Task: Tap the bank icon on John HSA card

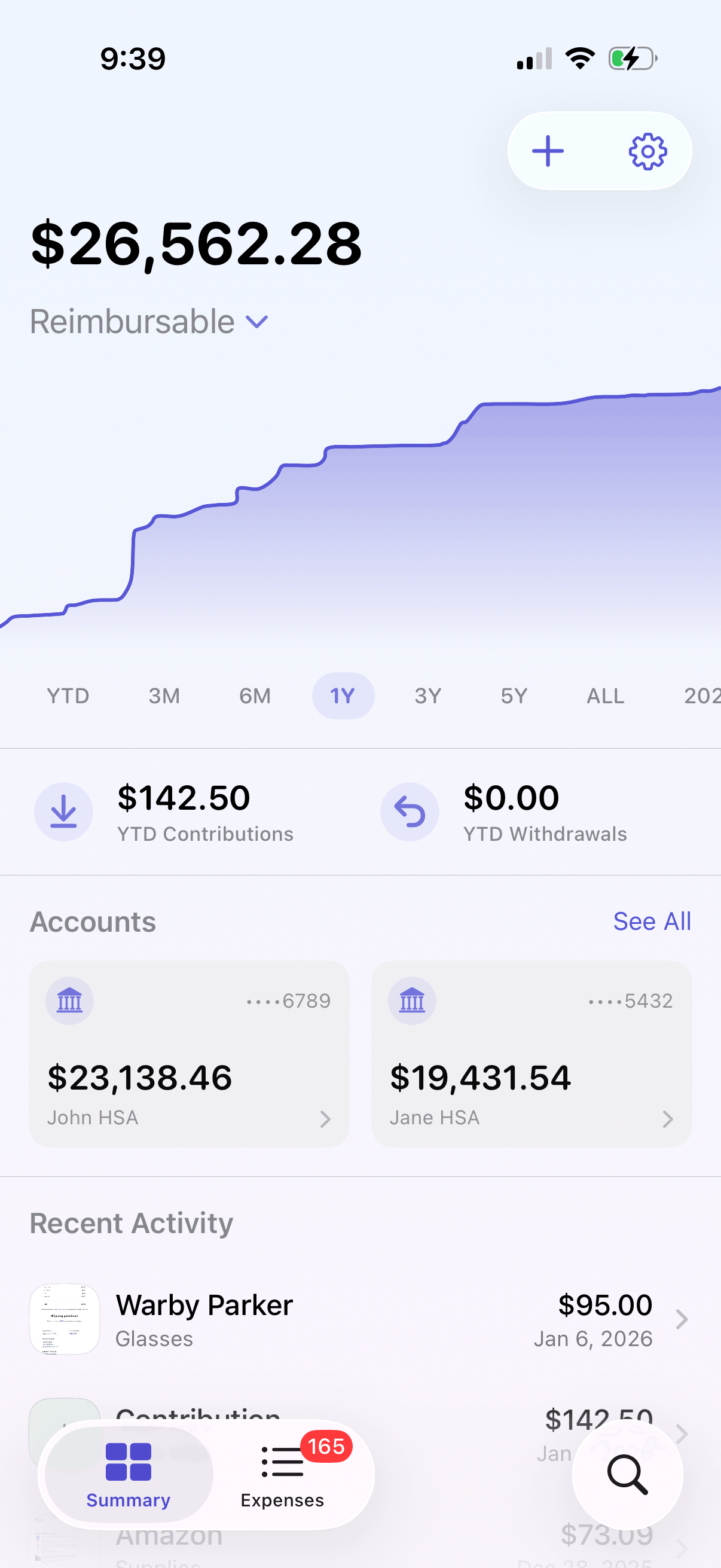Action: 69,1000
